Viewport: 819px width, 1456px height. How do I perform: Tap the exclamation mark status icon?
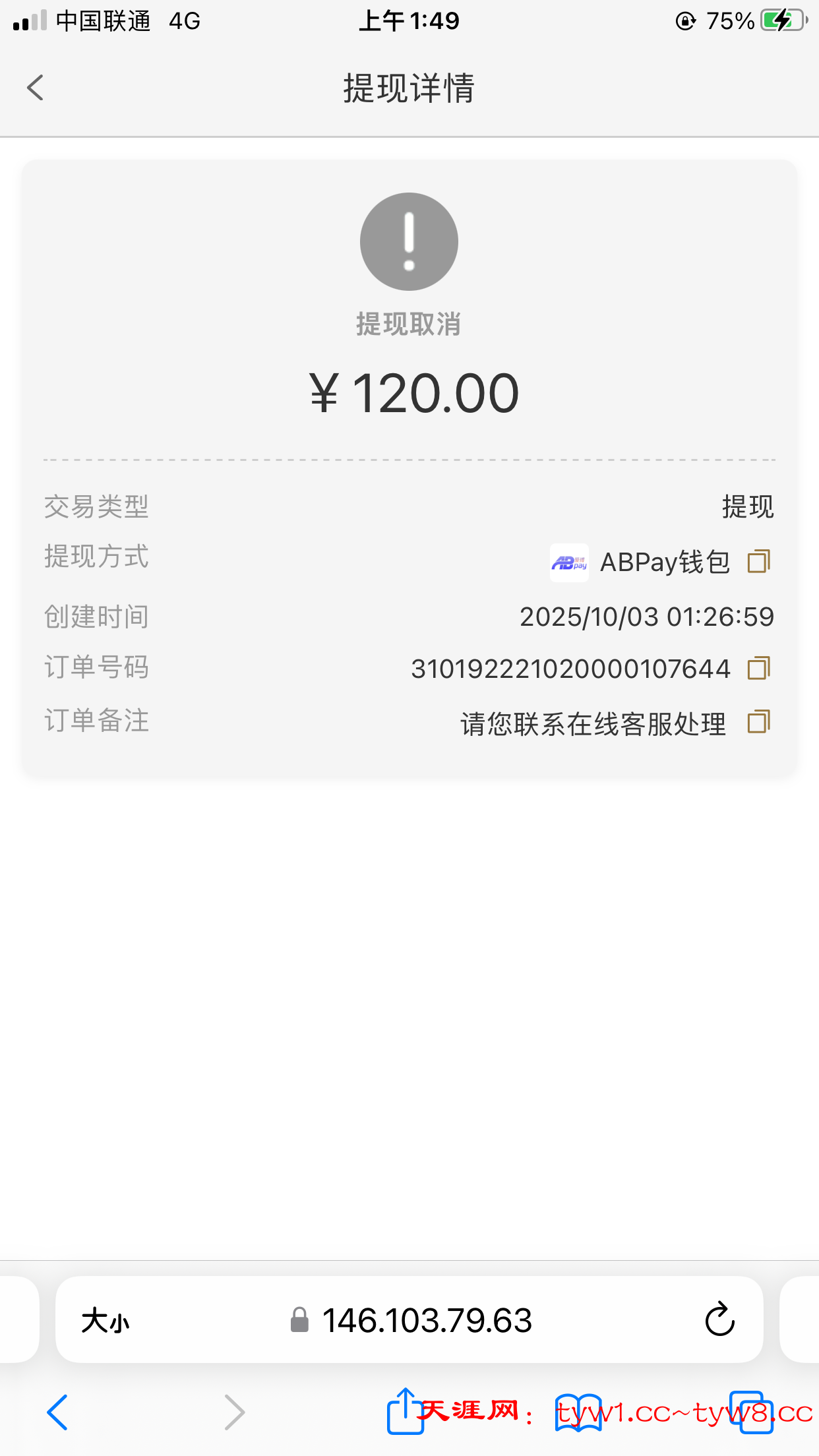(408, 241)
